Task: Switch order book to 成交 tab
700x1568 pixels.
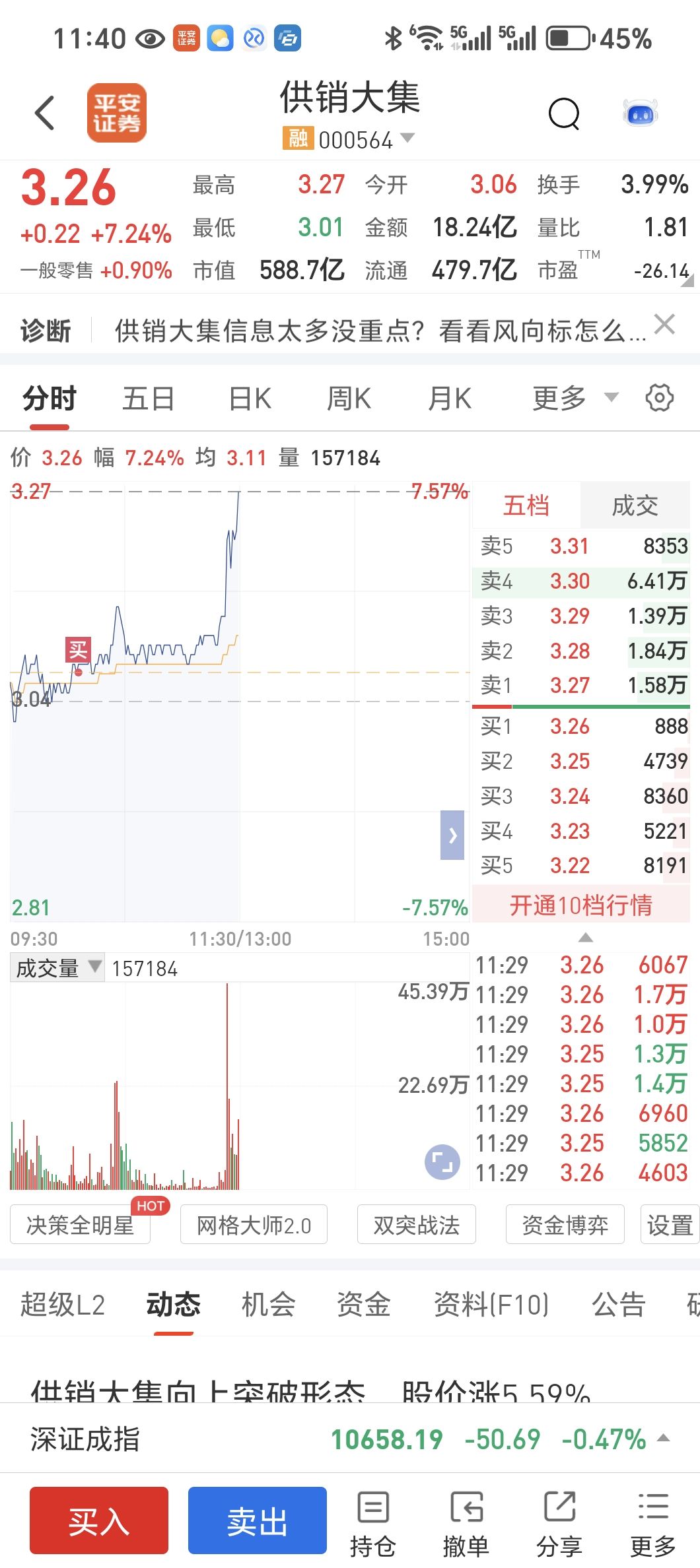Action: tap(635, 506)
